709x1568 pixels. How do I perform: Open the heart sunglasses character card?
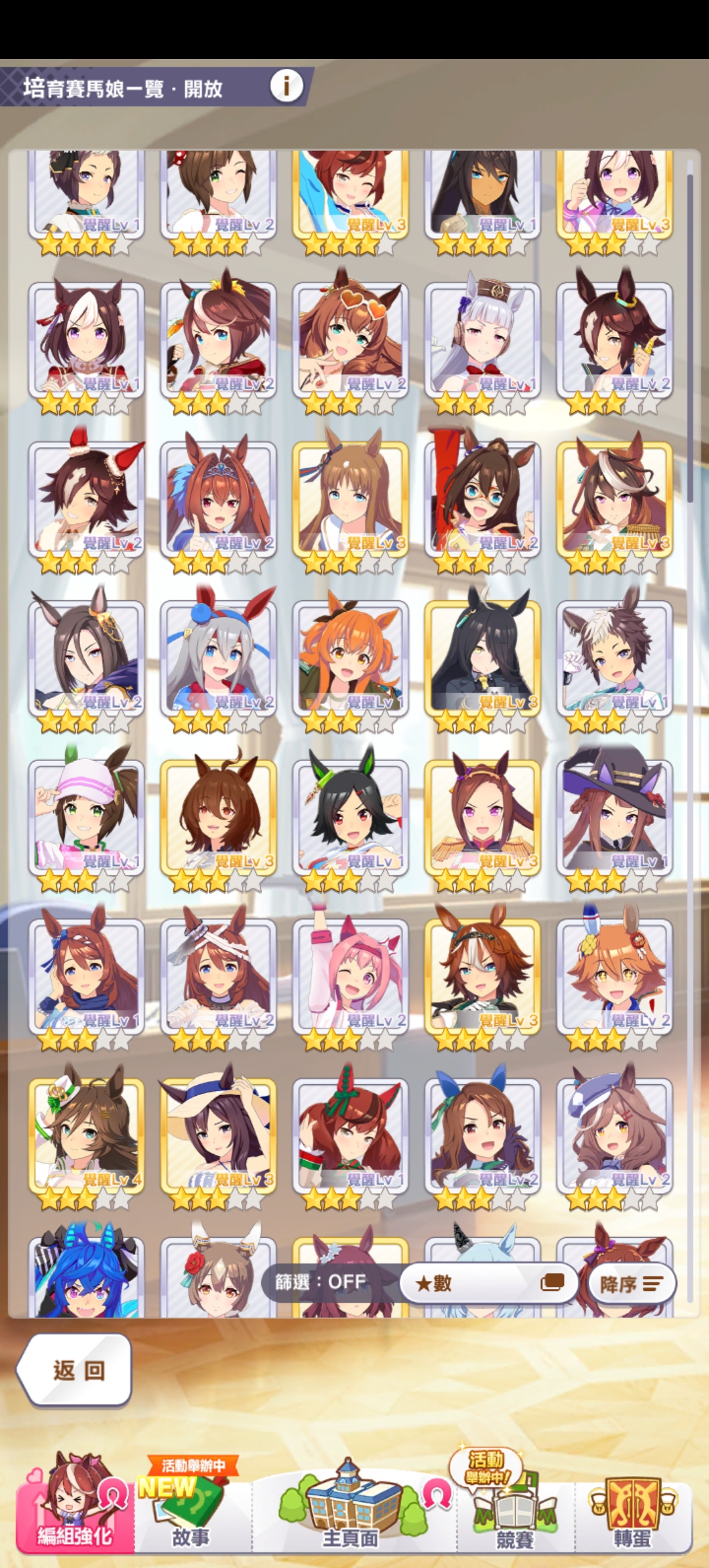pos(350,339)
